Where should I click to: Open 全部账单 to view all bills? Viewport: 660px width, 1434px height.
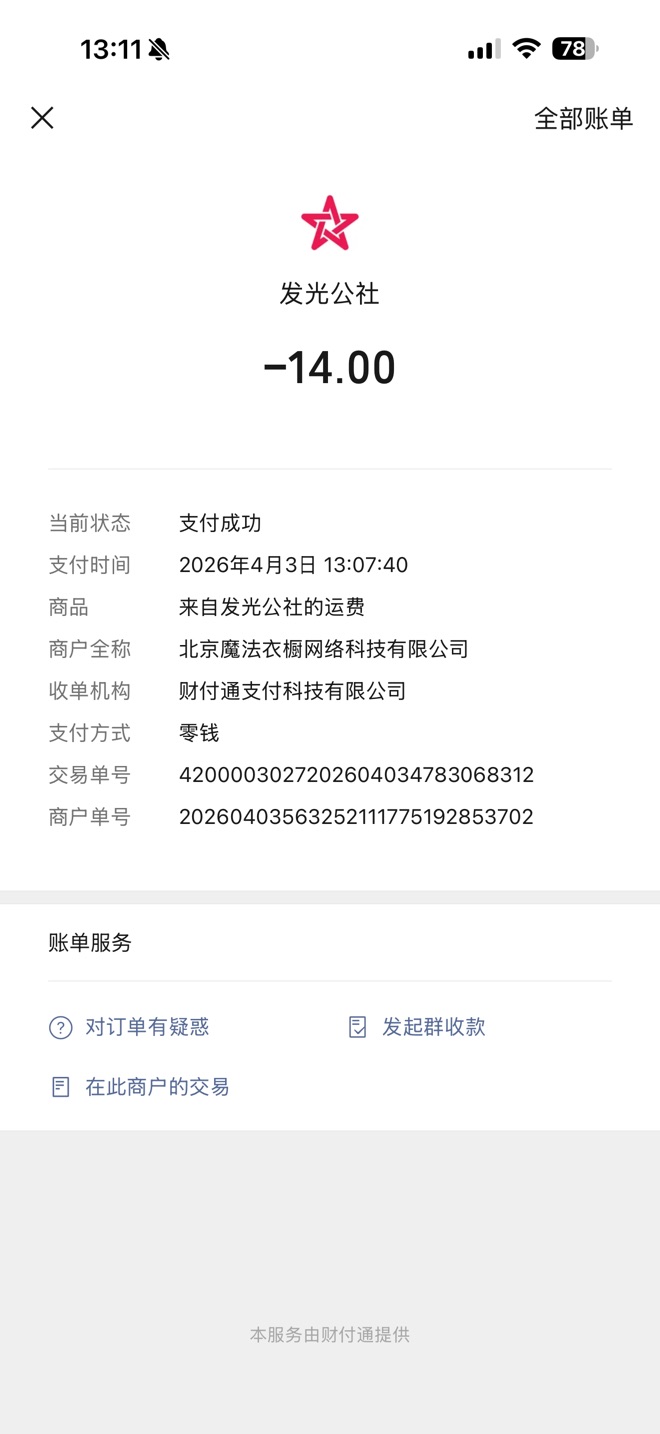pyautogui.click(x=583, y=118)
